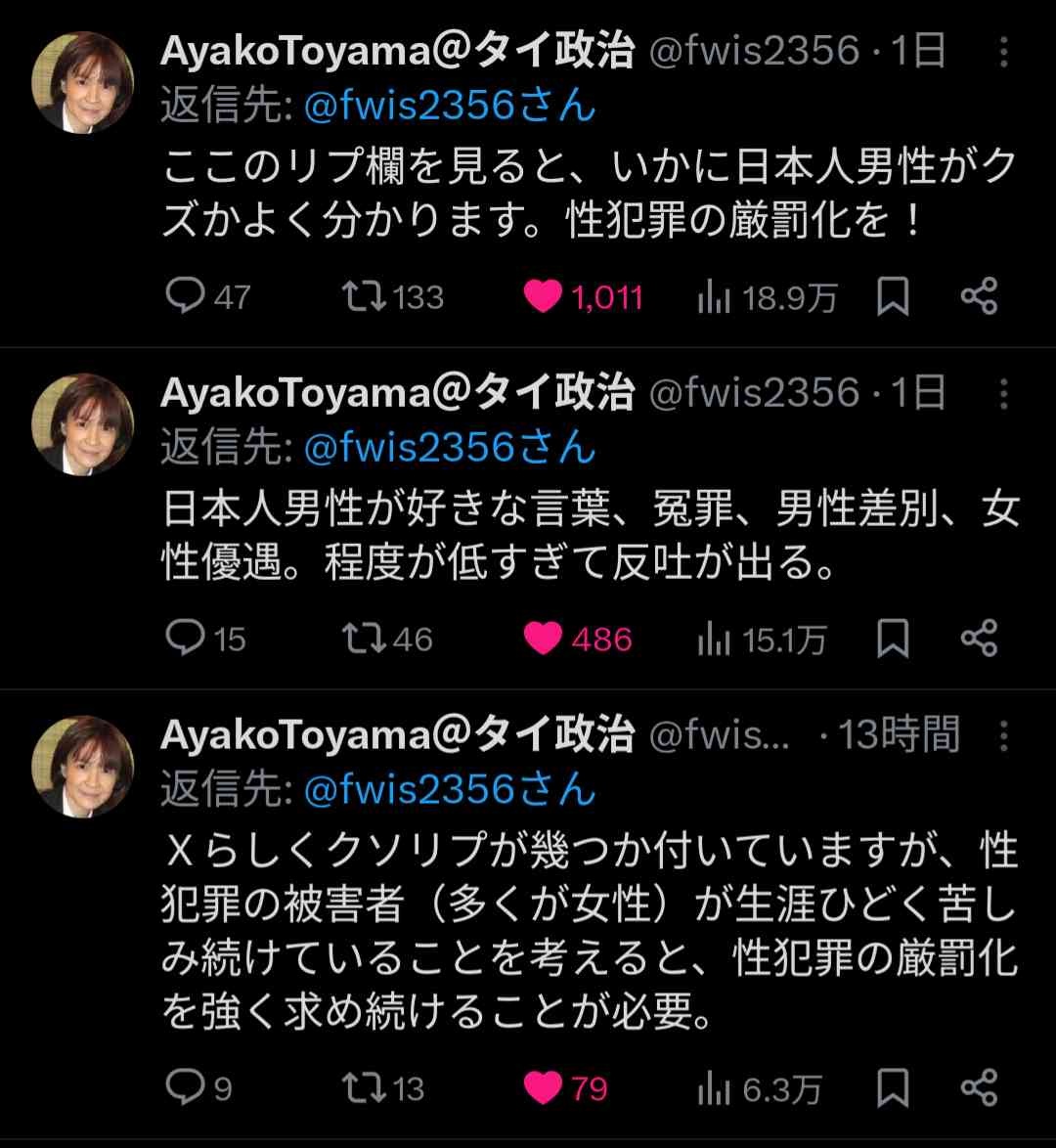Share the tweet posted 13時間 ago
This screenshot has width=1056, height=1148.
click(979, 1088)
